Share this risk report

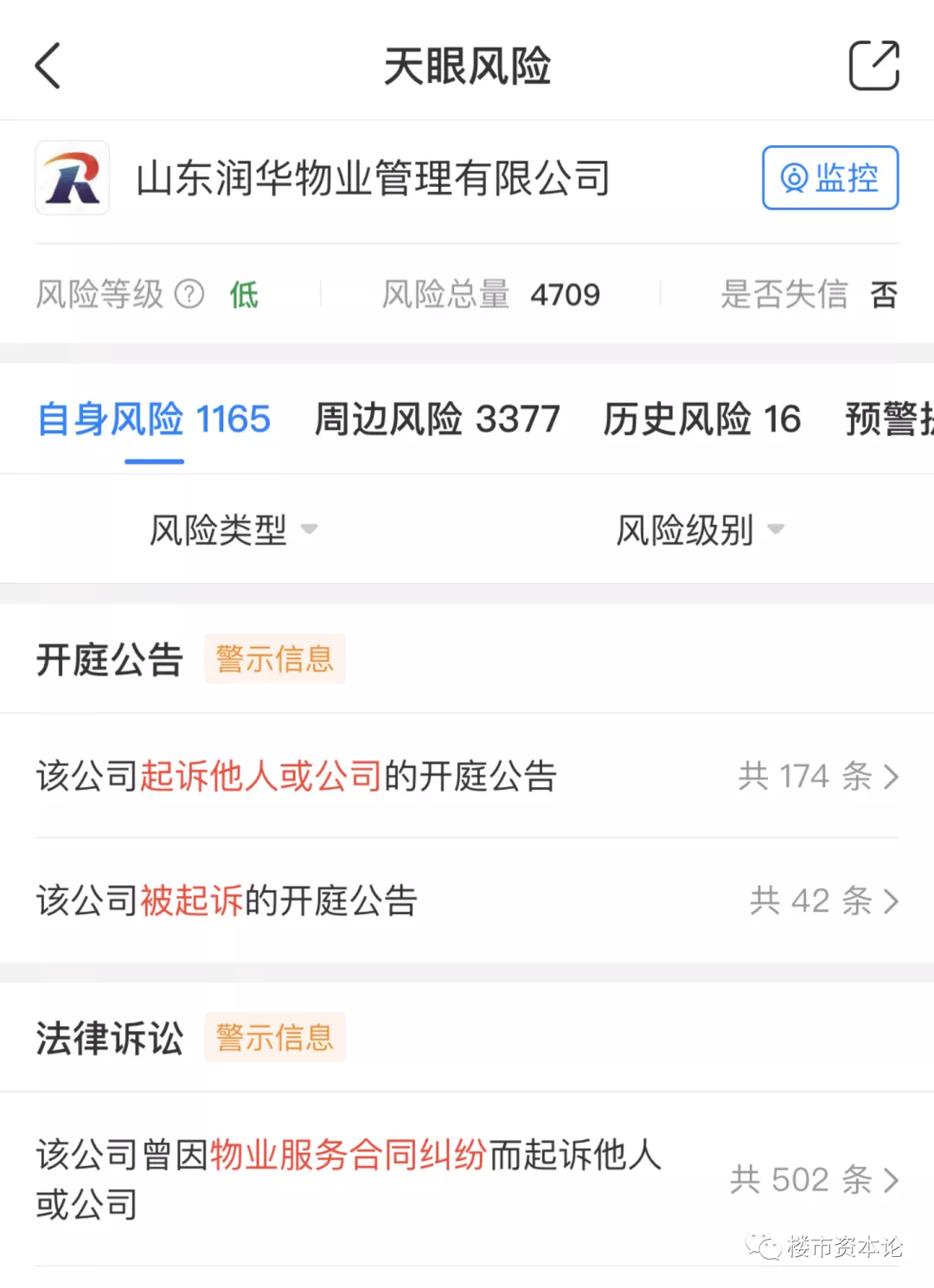click(873, 66)
